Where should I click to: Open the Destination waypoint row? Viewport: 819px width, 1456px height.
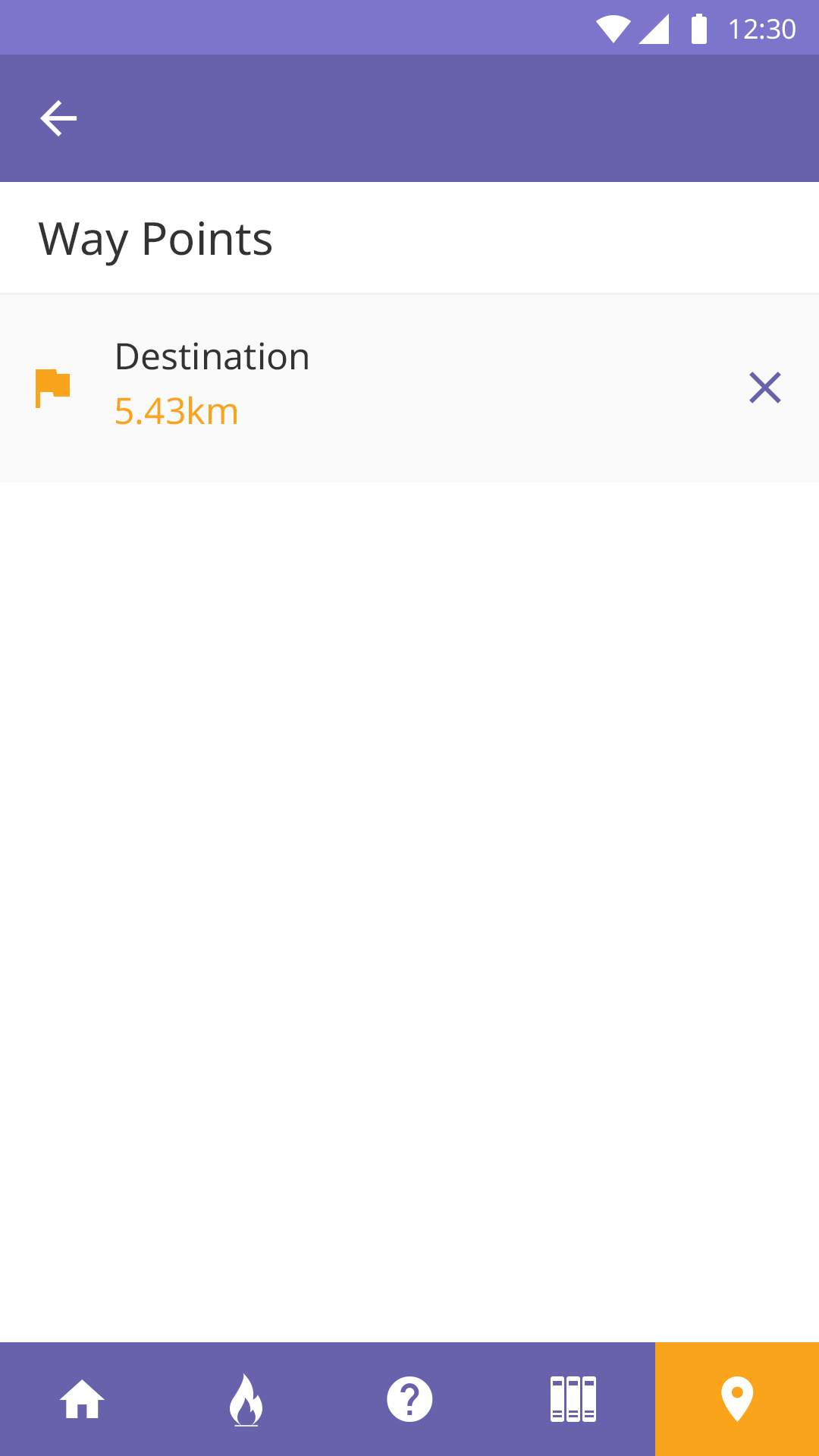[409, 388]
